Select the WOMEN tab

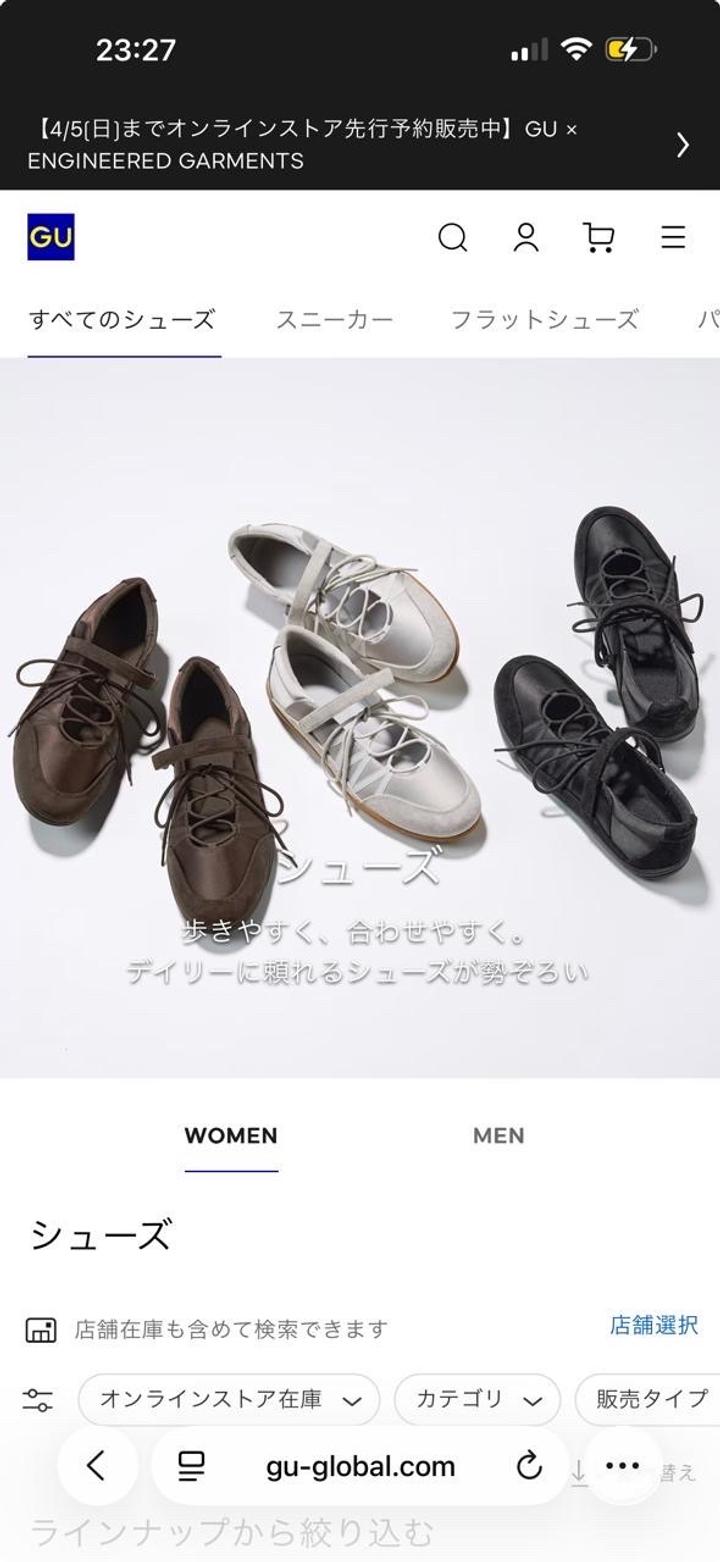coord(231,1136)
